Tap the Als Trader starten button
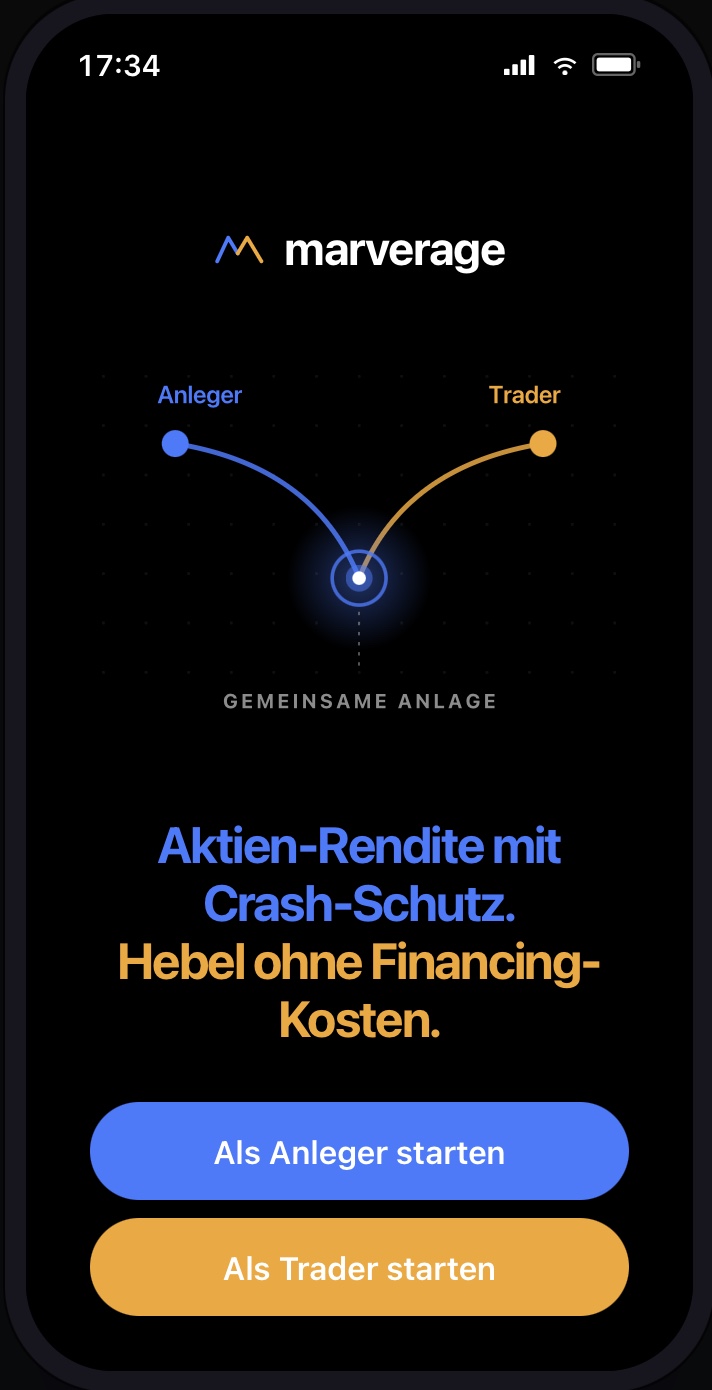The image size is (712, 1390). (359, 1267)
